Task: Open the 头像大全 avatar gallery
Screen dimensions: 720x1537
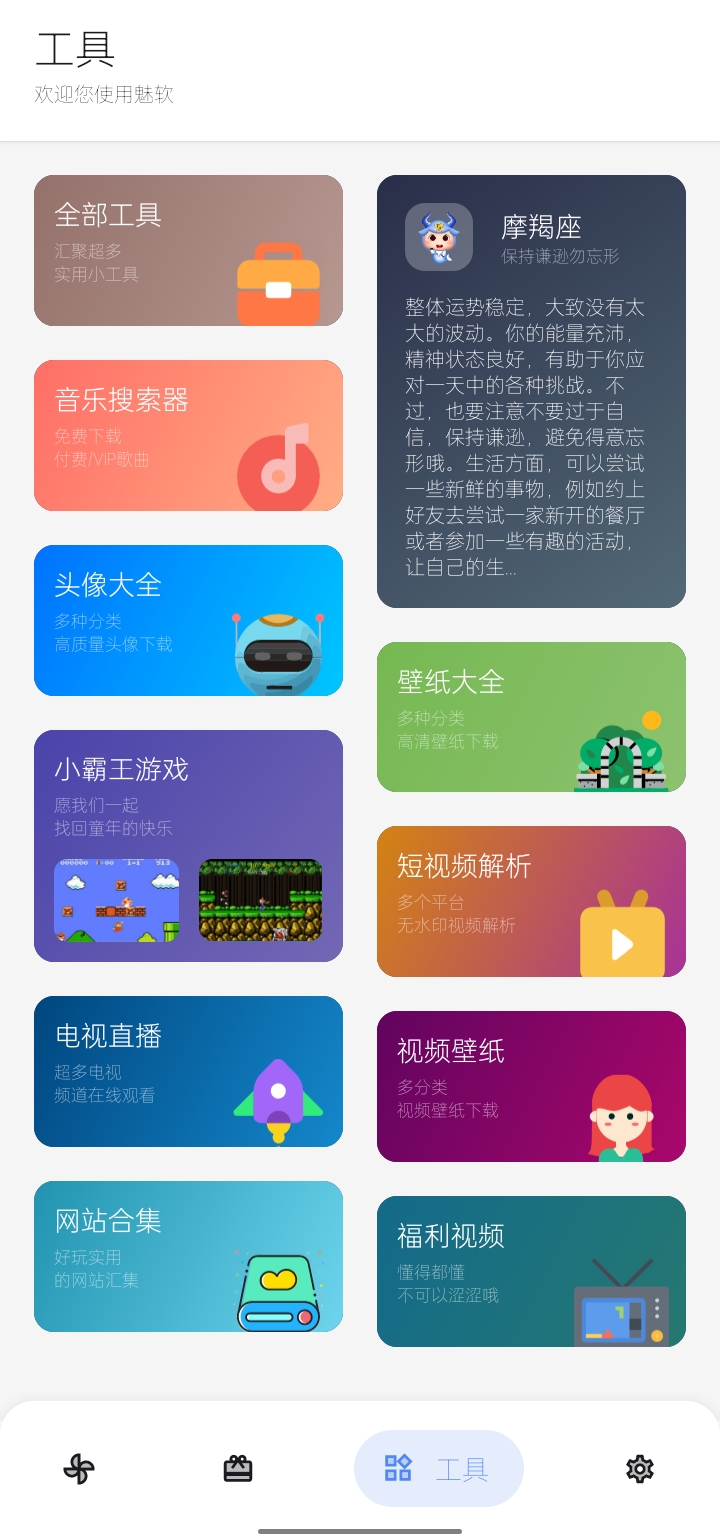Action: (188, 620)
